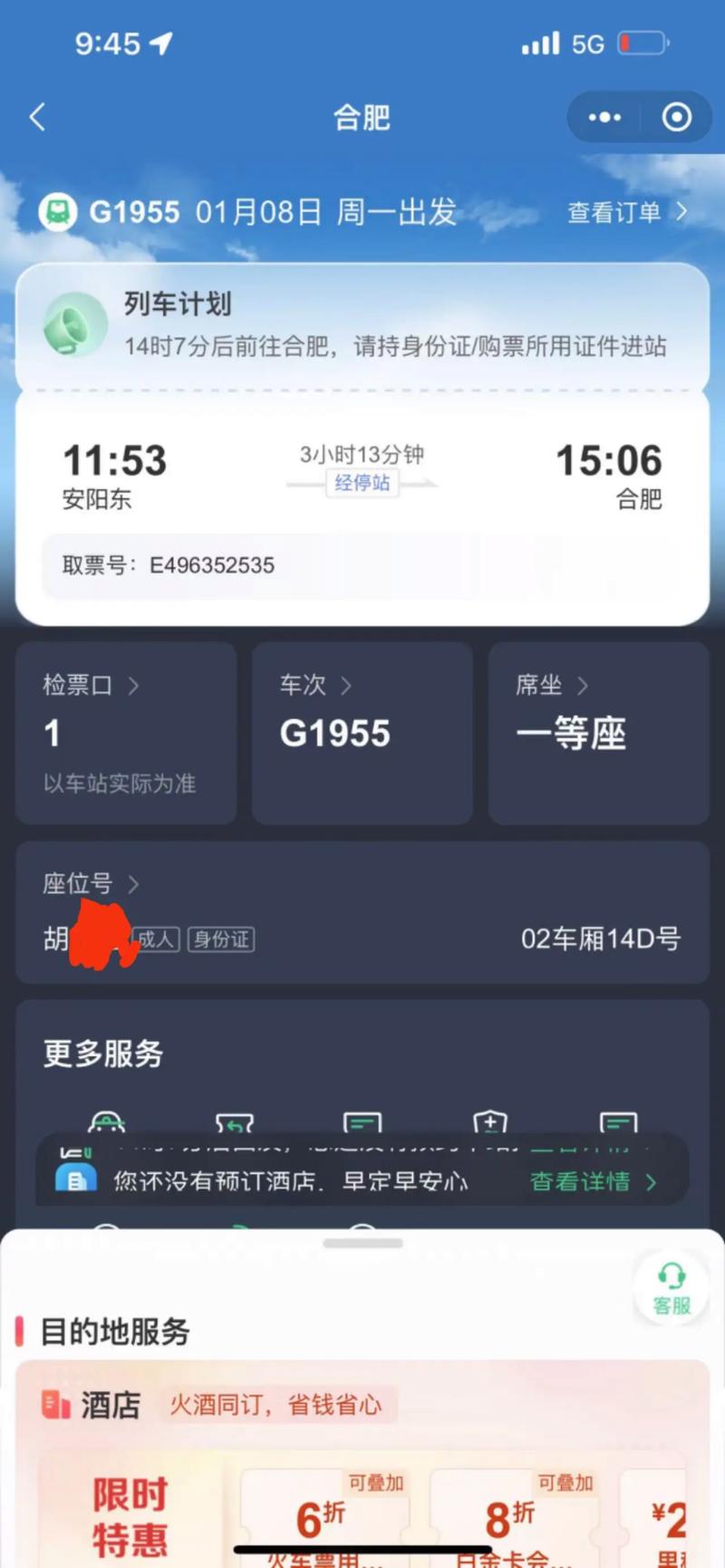725x1568 pixels.
Task: Tap 查看详情 in the hotel reminder banner
Action: 581,1182
